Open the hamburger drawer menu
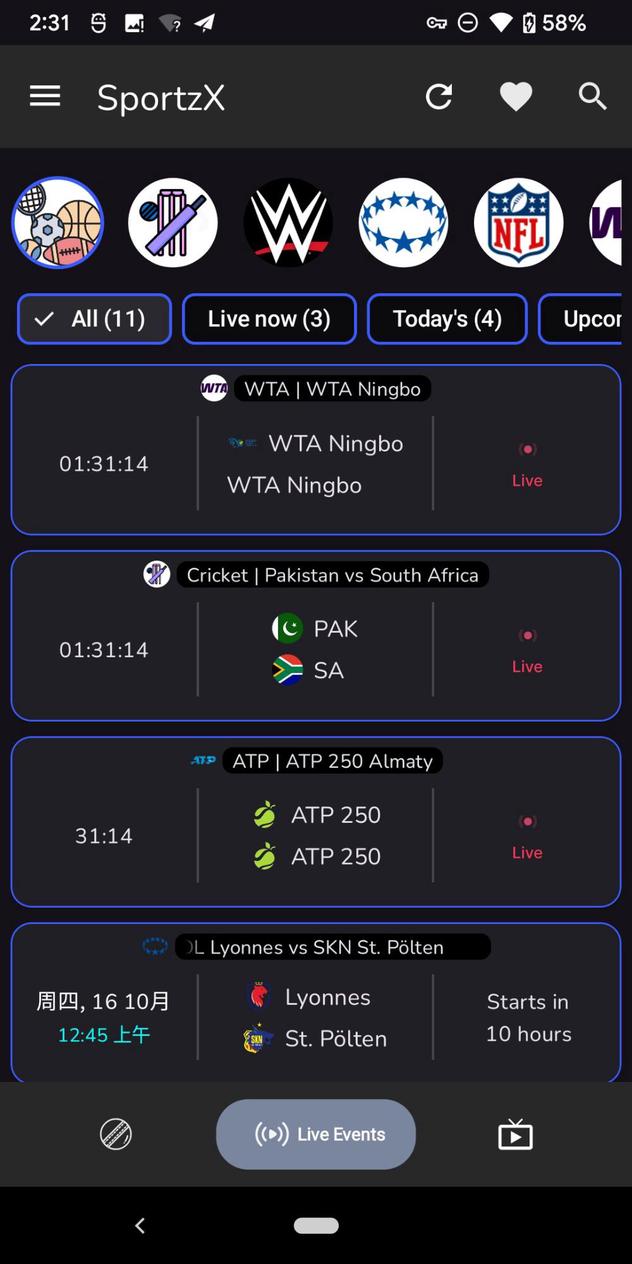632x1264 pixels. (45, 96)
